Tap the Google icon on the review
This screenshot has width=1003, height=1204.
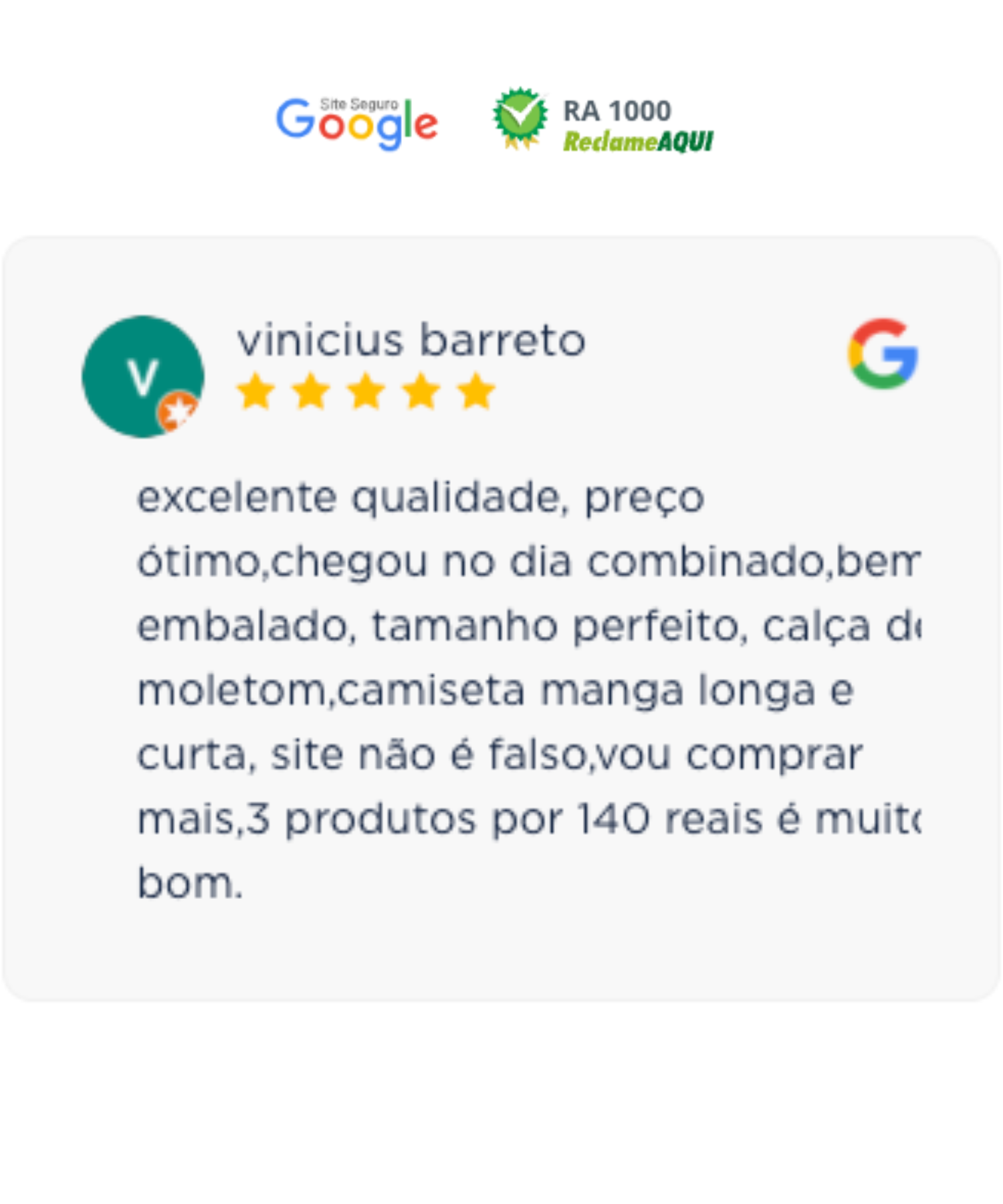tap(883, 354)
